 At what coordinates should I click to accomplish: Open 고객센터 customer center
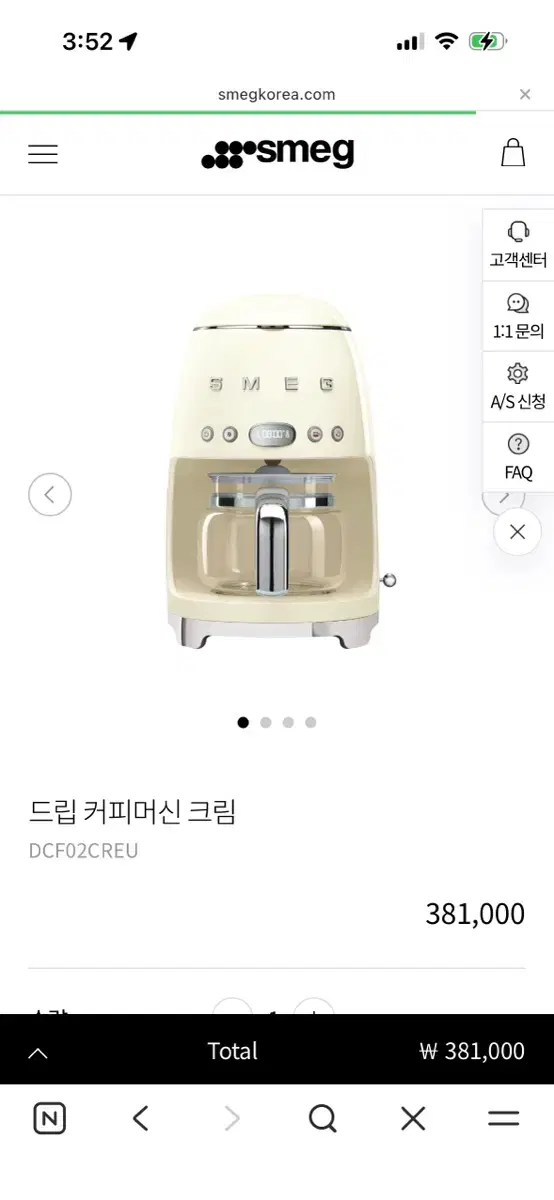tap(518, 245)
